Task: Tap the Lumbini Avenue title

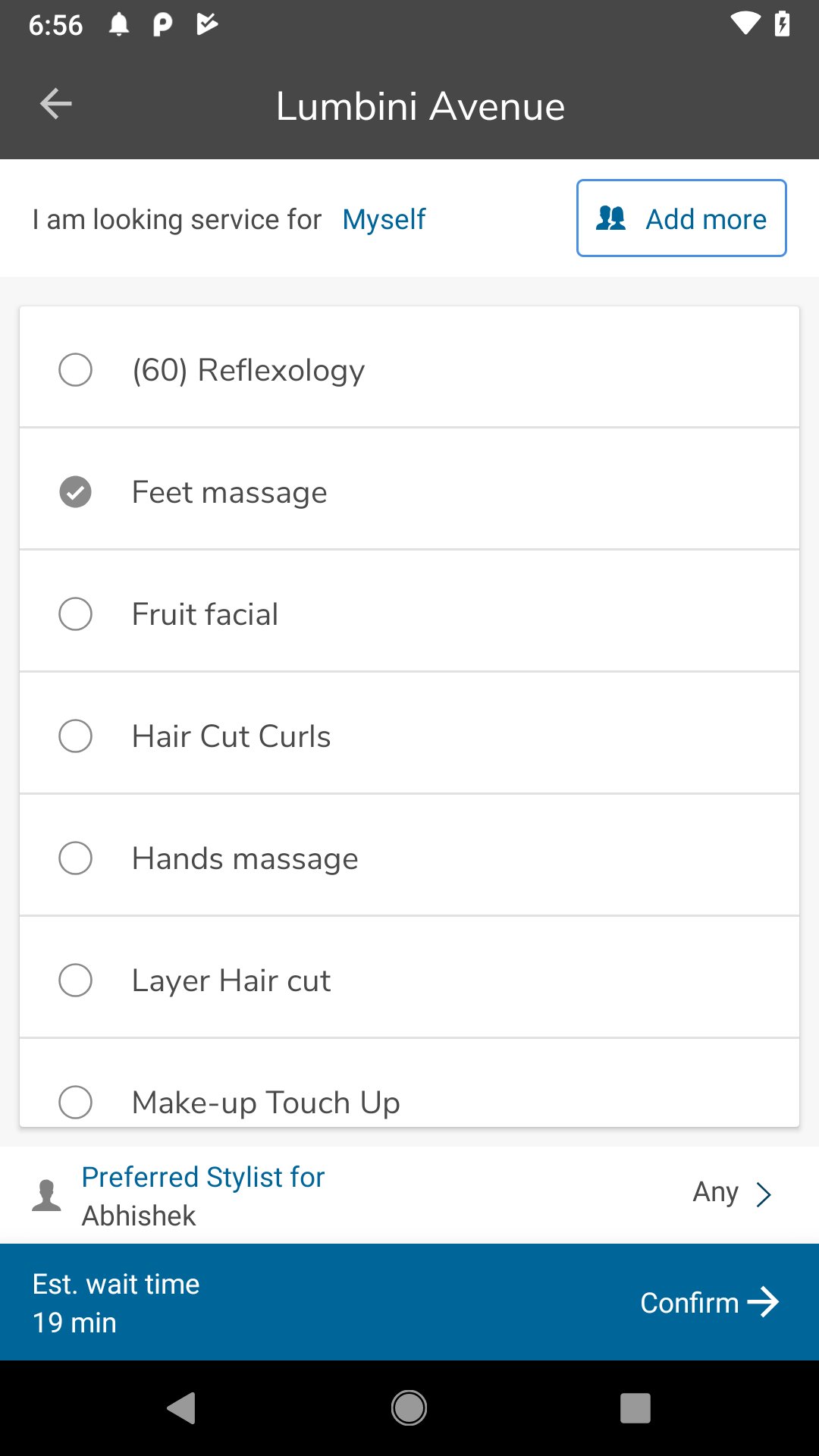Action: tap(420, 105)
